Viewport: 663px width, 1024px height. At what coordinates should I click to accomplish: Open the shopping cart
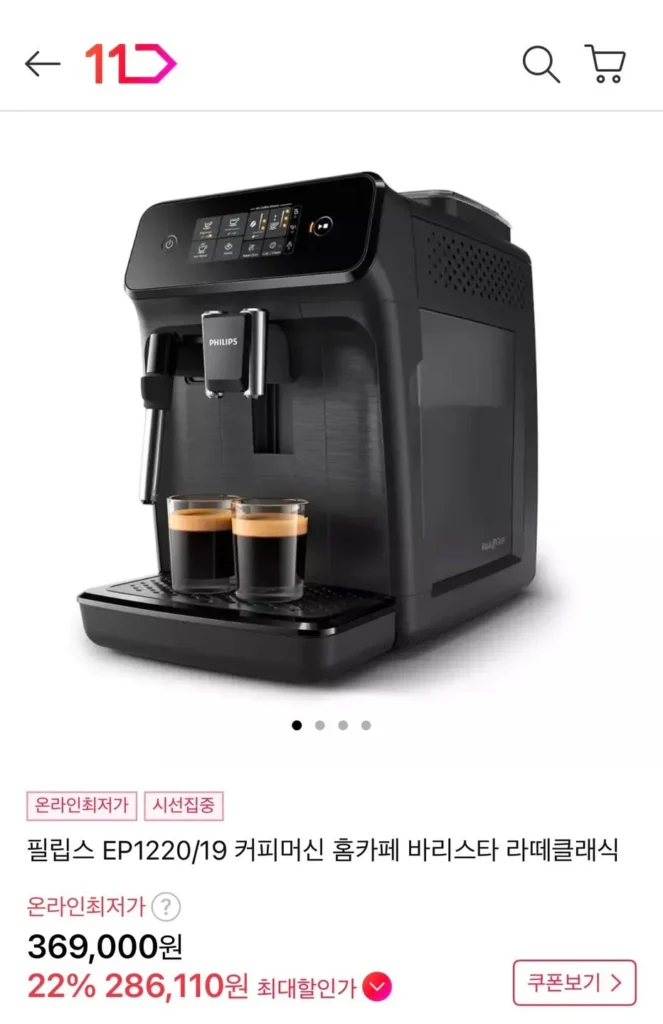click(606, 65)
